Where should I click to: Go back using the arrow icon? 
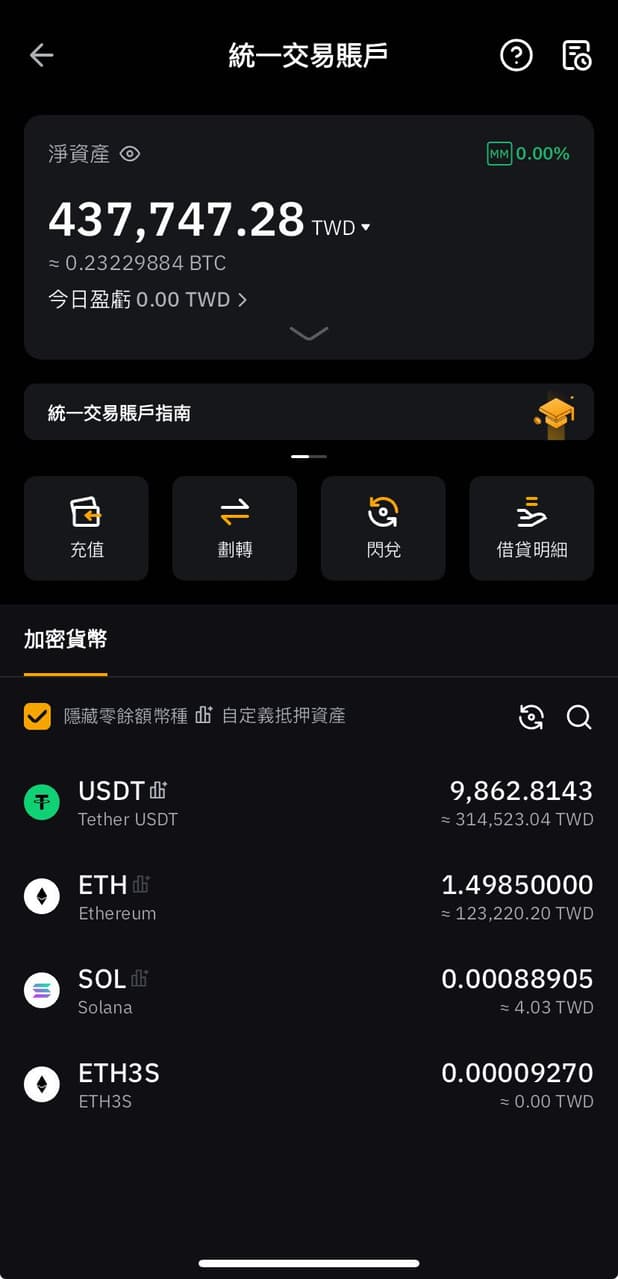(x=41, y=55)
